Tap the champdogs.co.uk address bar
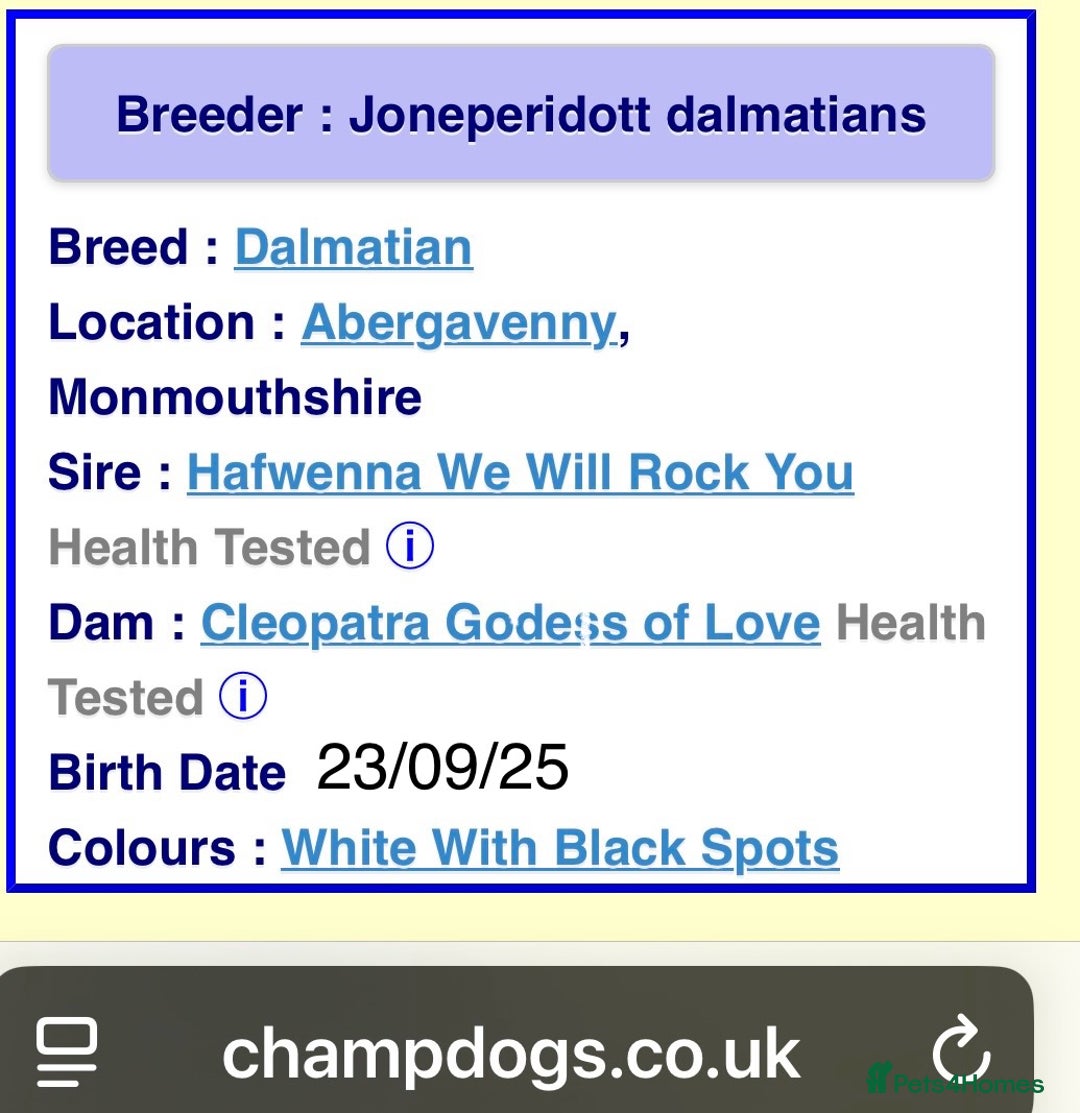The image size is (1080, 1113). coord(510,1053)
